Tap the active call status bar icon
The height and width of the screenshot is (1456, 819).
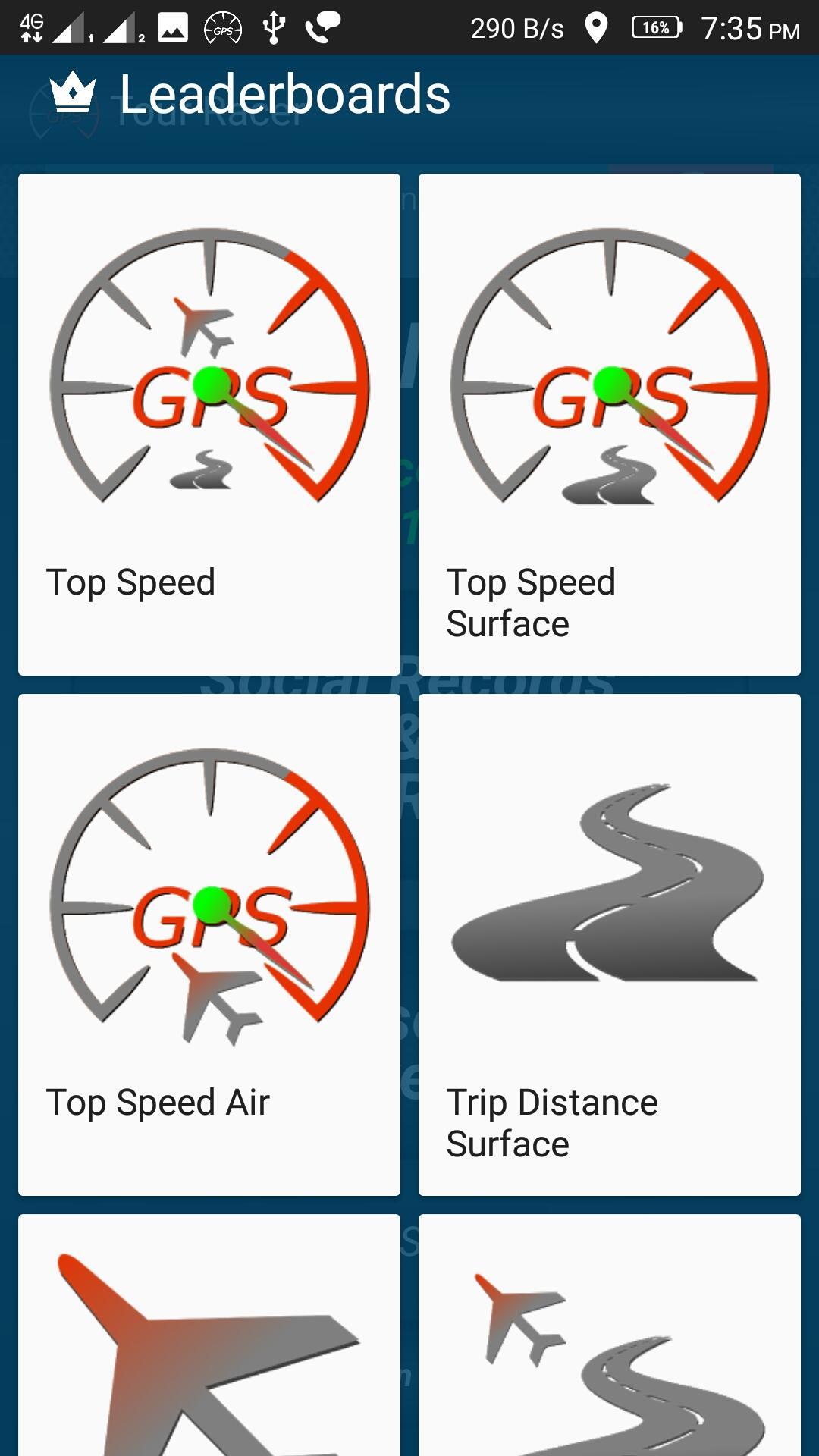(322, 28)
